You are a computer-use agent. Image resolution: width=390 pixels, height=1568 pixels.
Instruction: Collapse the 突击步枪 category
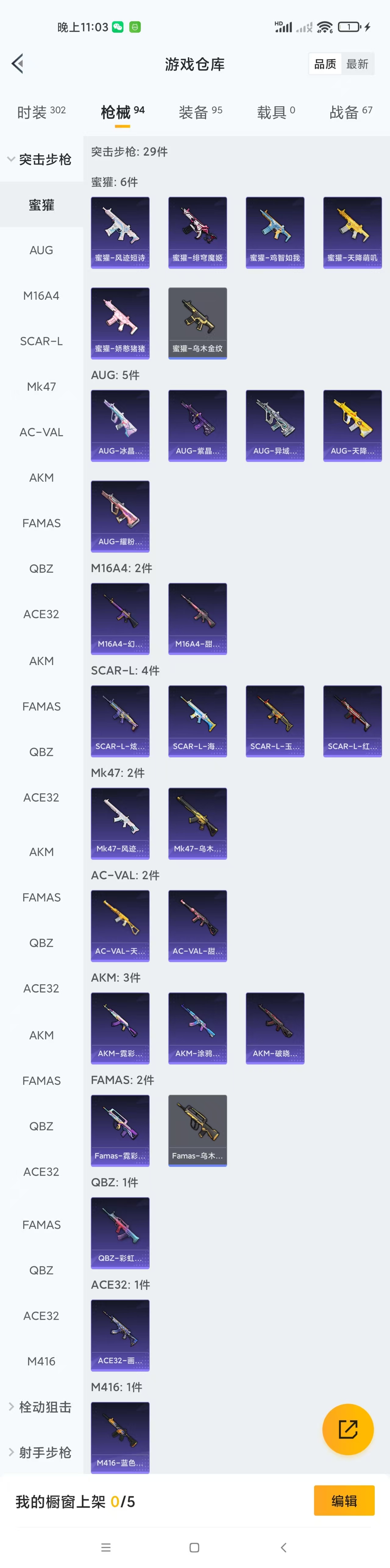coord(40,159)
